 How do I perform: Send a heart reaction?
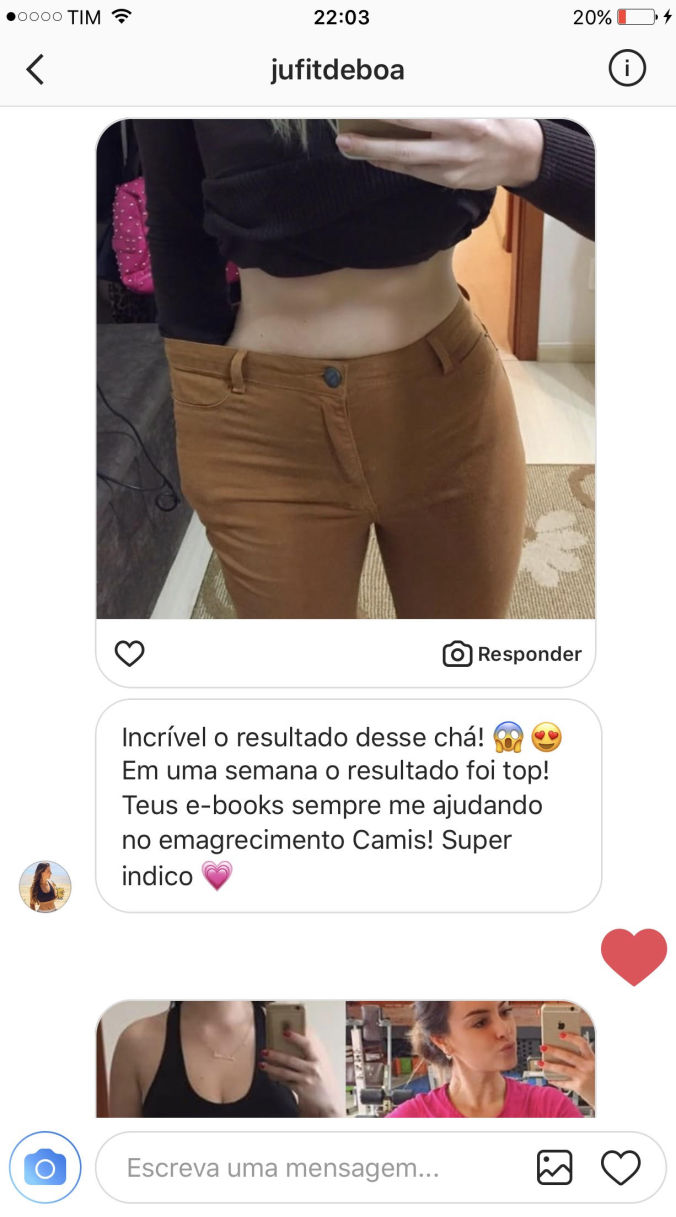coord(620,1168)
